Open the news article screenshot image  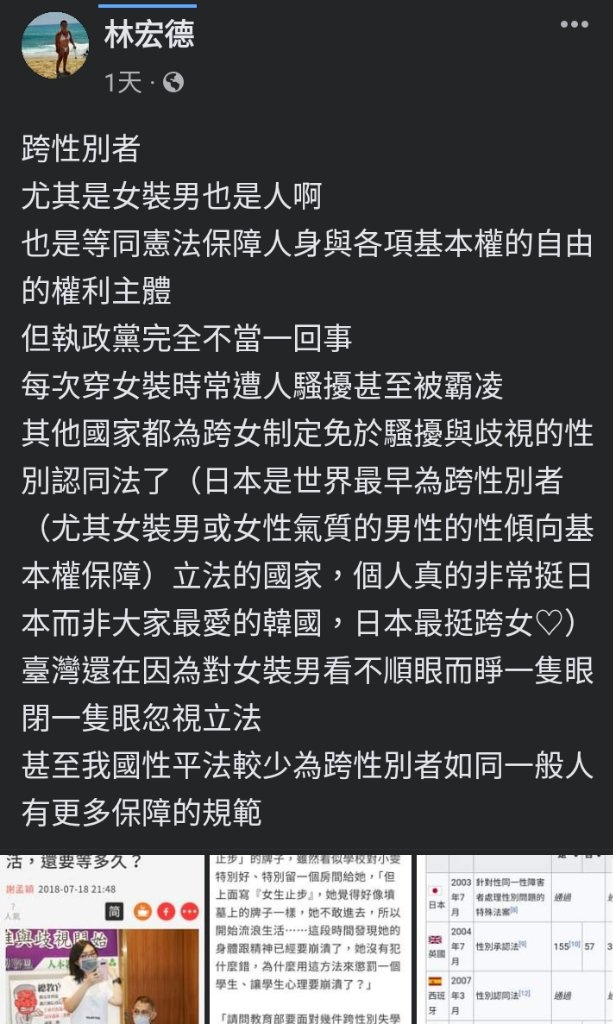click(102, 938)
